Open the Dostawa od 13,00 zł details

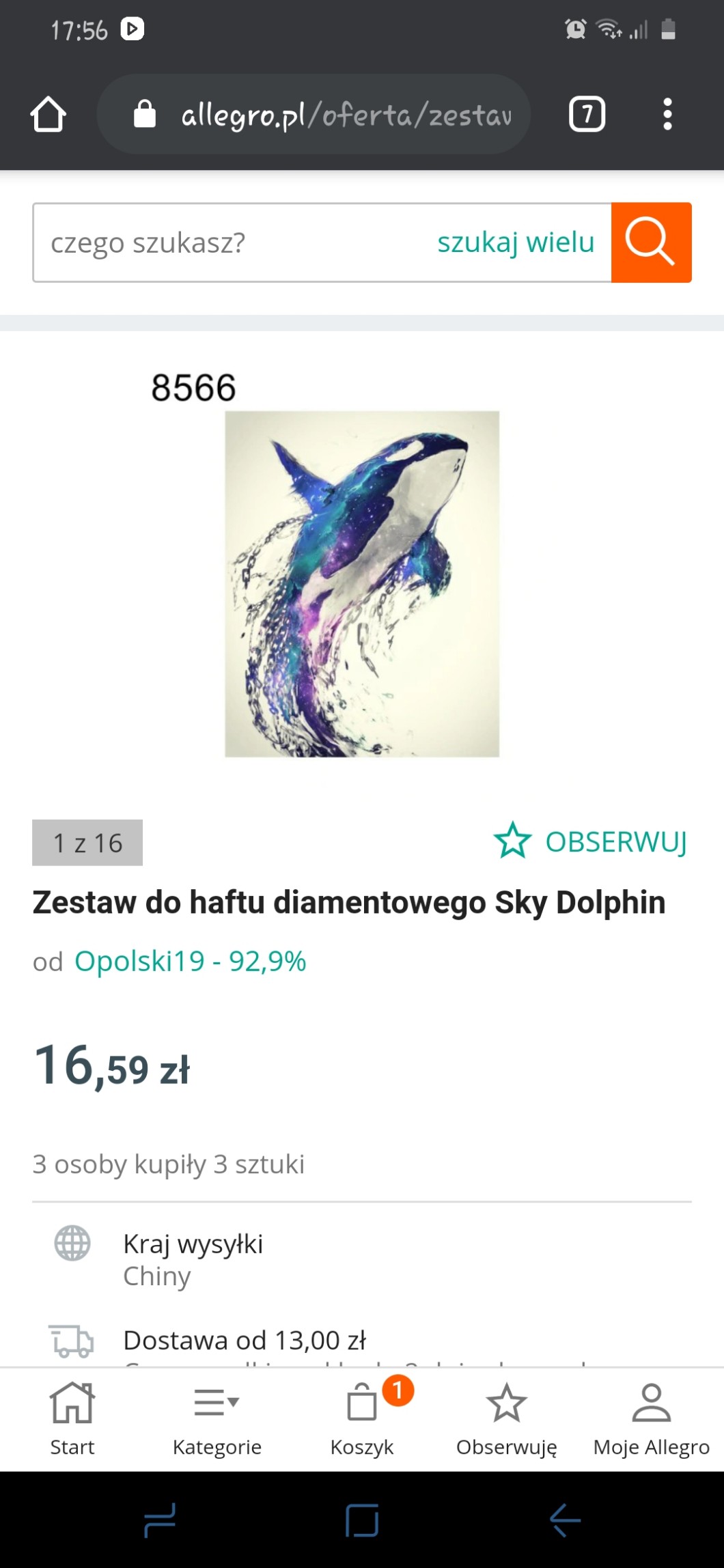(x=245, y=1340)
